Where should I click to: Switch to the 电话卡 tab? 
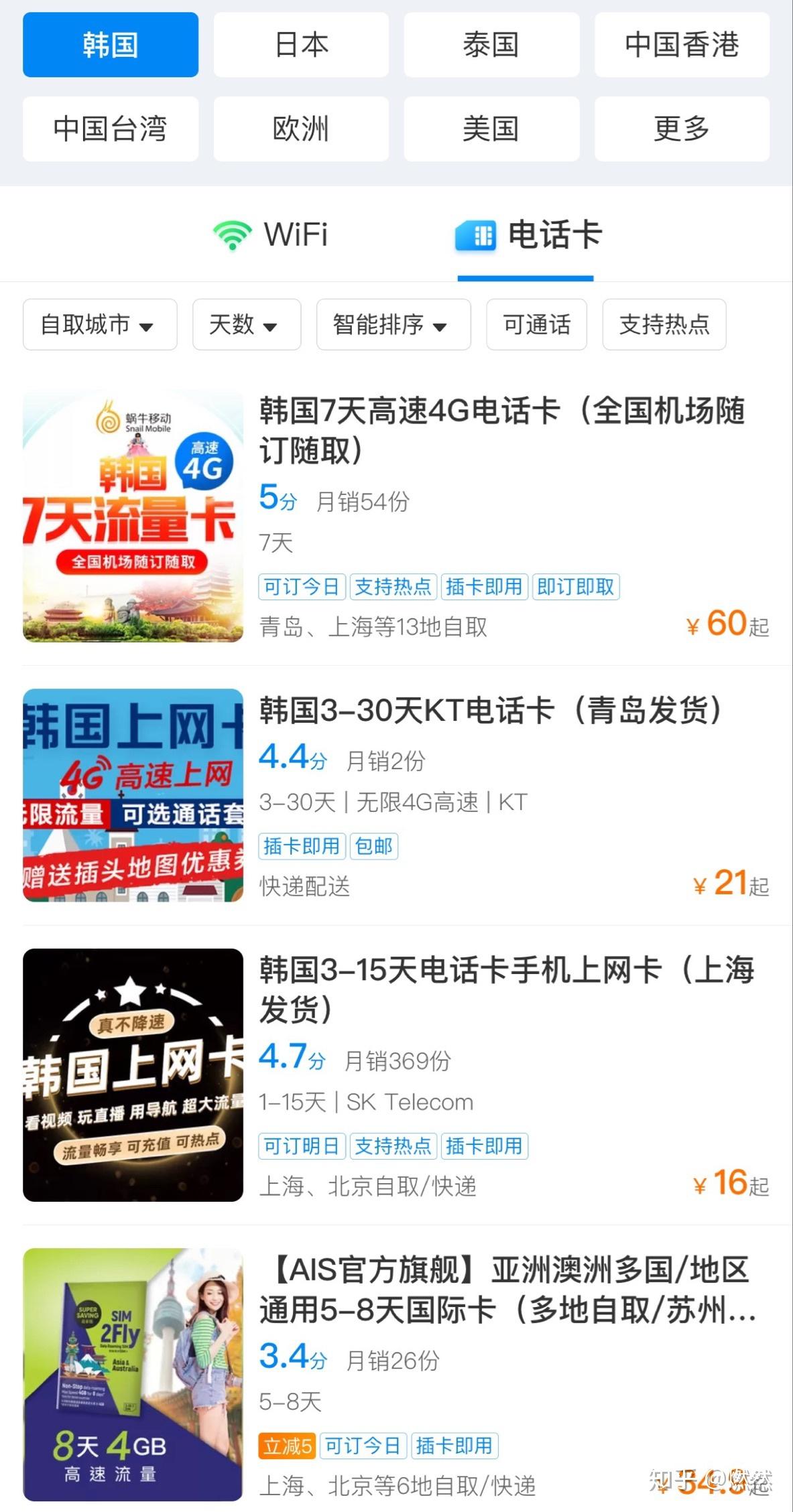[x=528, y=235]
